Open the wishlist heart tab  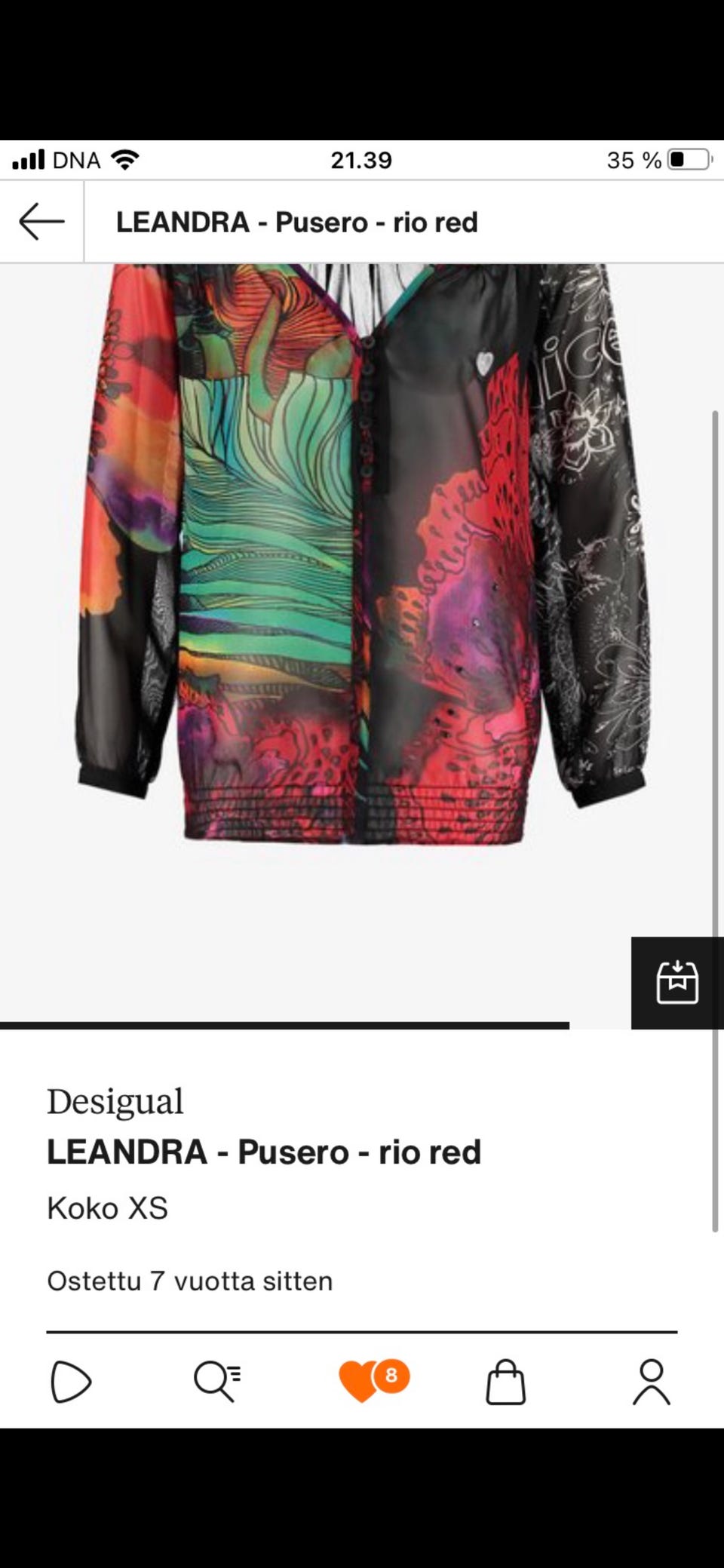(x=363, y=1382)
